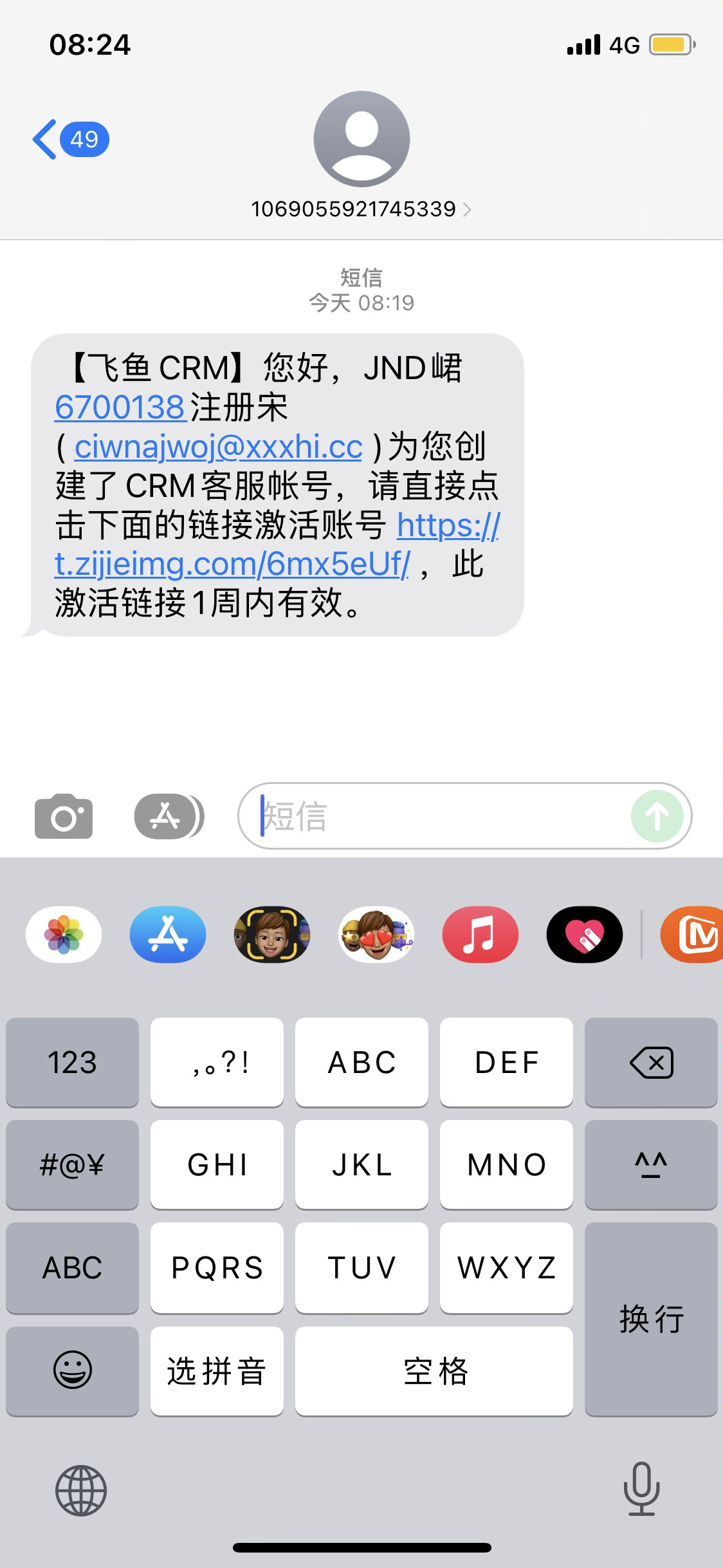The image size is (723, 1568).
Task: Open Memoji in the app strip
Action: pos(272,935)
